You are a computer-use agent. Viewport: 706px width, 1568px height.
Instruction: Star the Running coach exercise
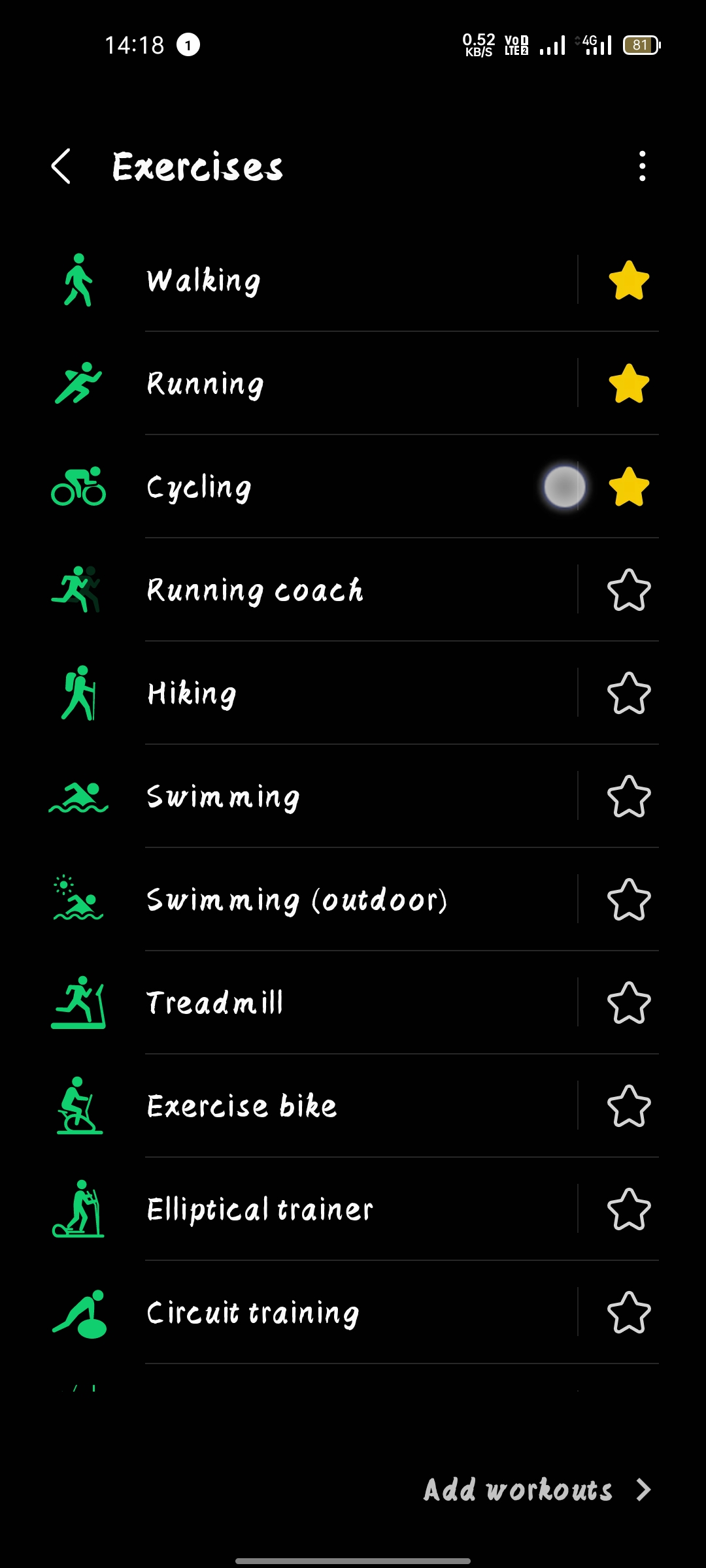point(628,590)
